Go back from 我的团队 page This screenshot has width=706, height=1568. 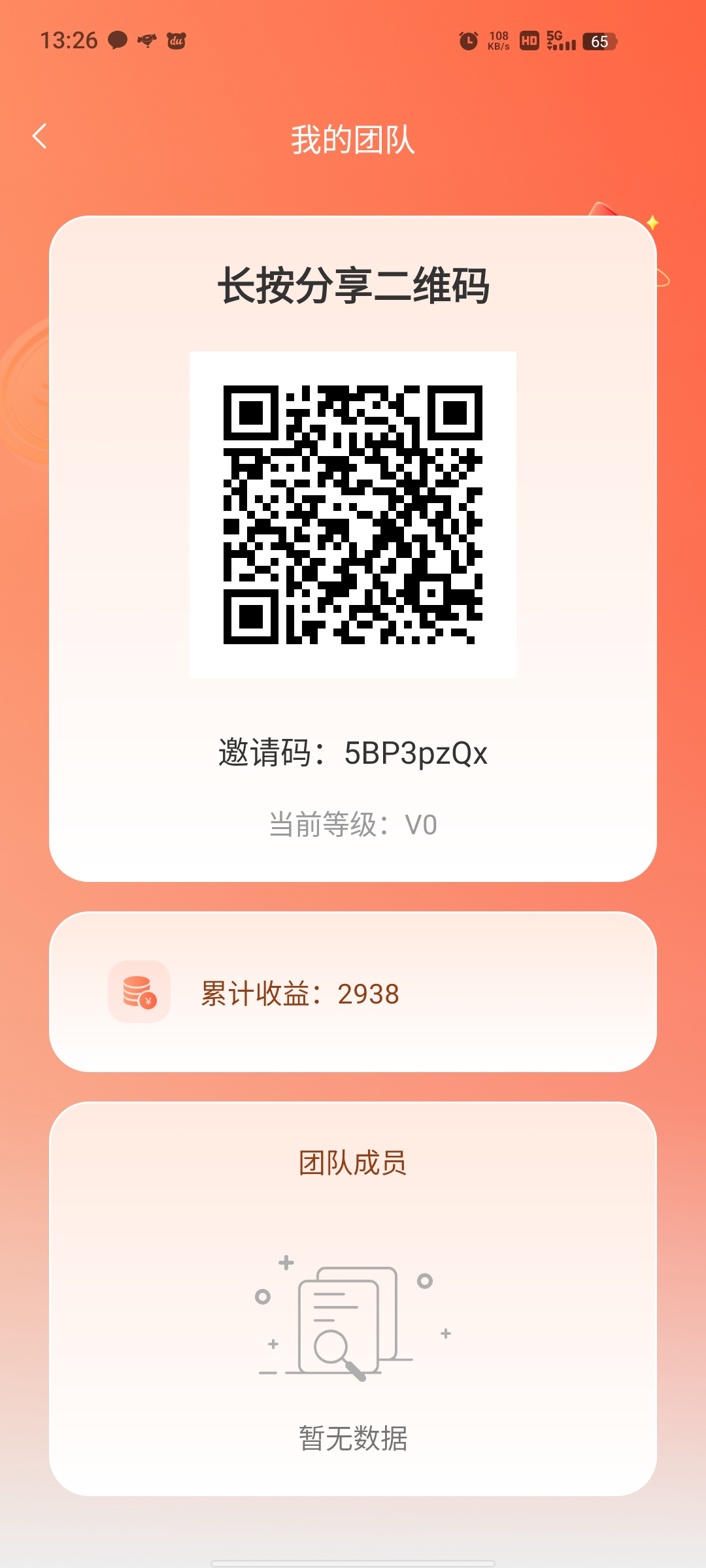point(40,137)
